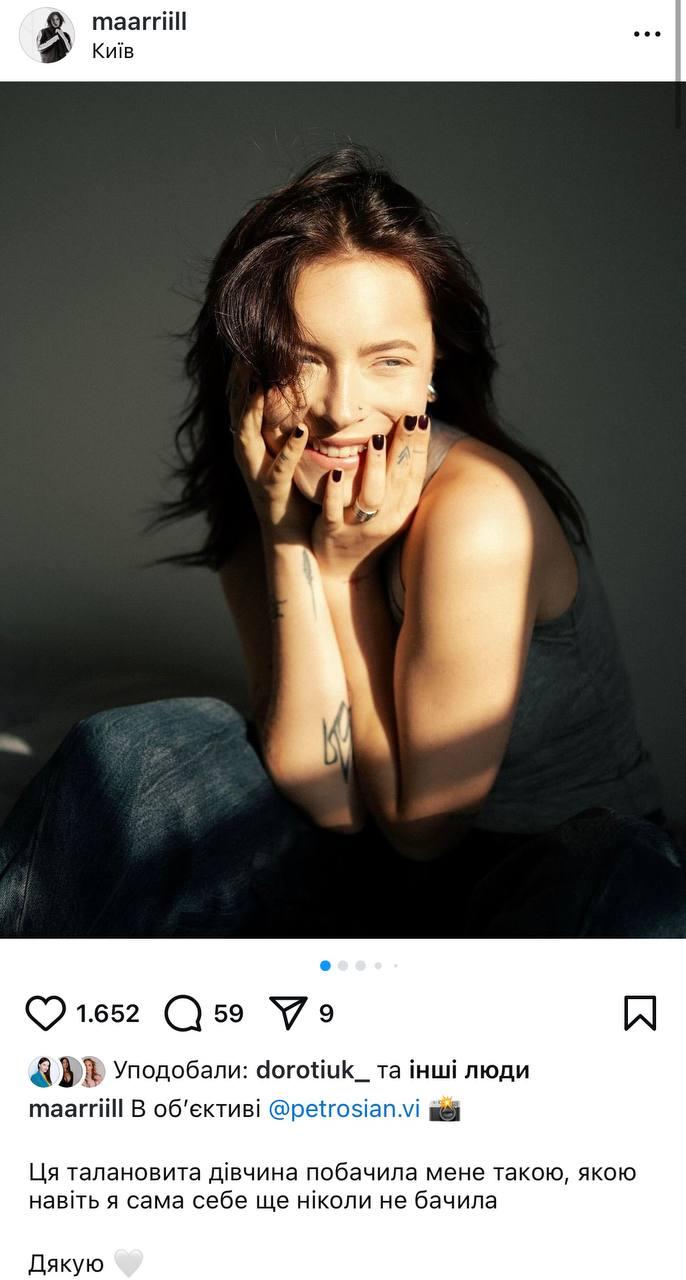Tap the maarriill username in the caption
The width and height of the screenshot is (686, 1280).
[76, 1109]
